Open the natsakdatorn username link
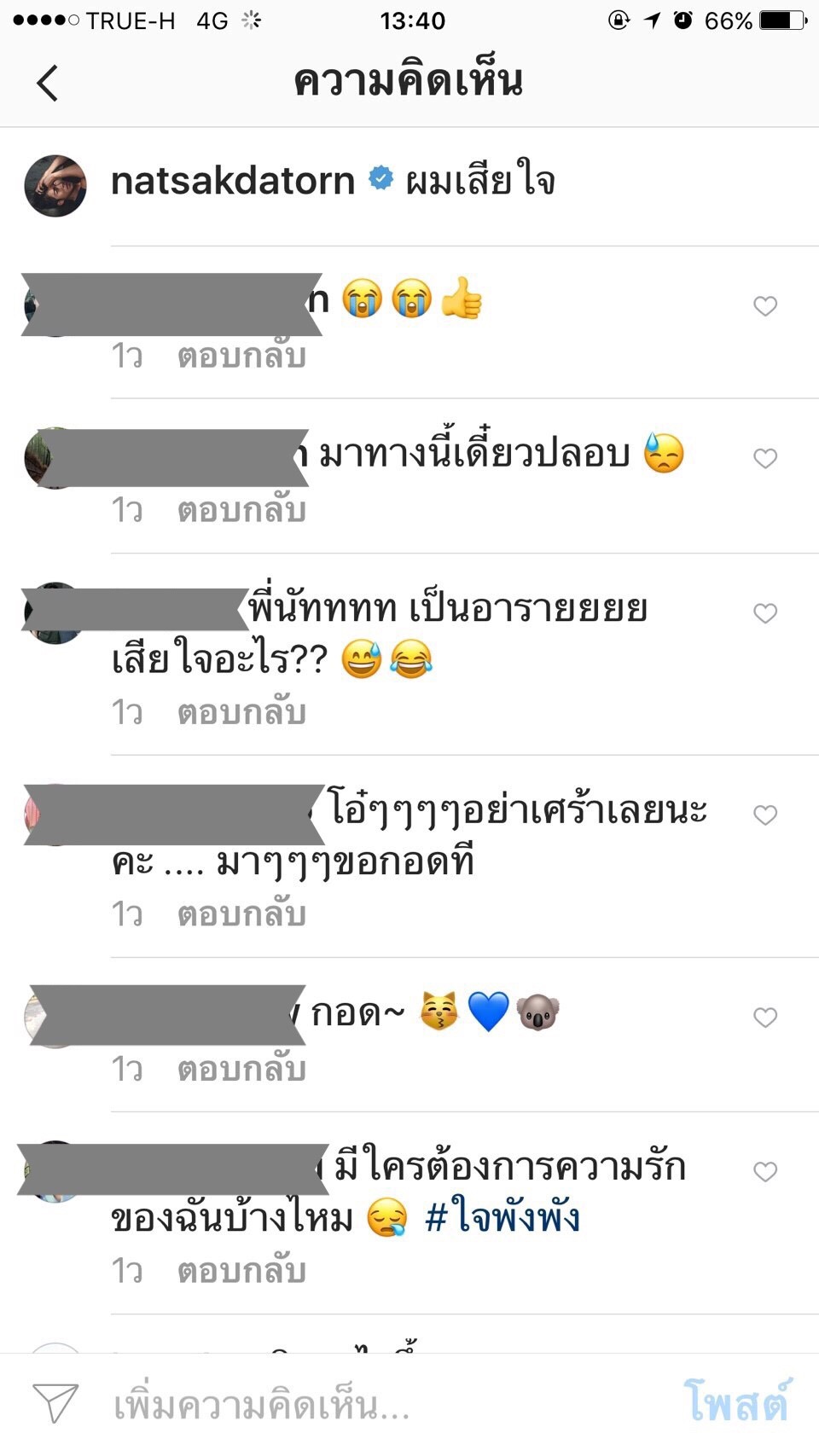The width and height of the screenshot is (819, 1456). pyautogui.click(x=233, y=181)
